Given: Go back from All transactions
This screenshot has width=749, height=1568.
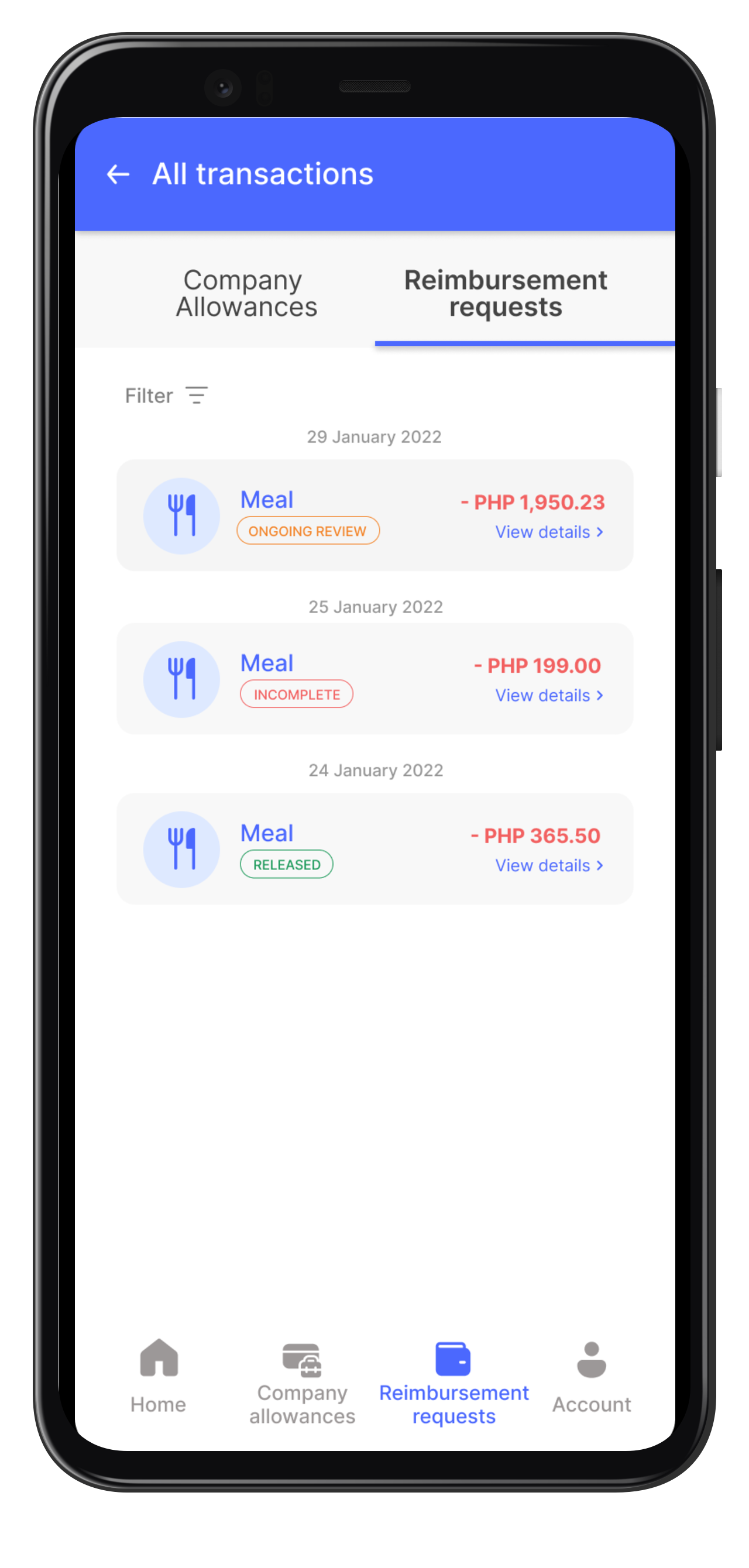Looking at the screenshot, I should click(118, 175).
